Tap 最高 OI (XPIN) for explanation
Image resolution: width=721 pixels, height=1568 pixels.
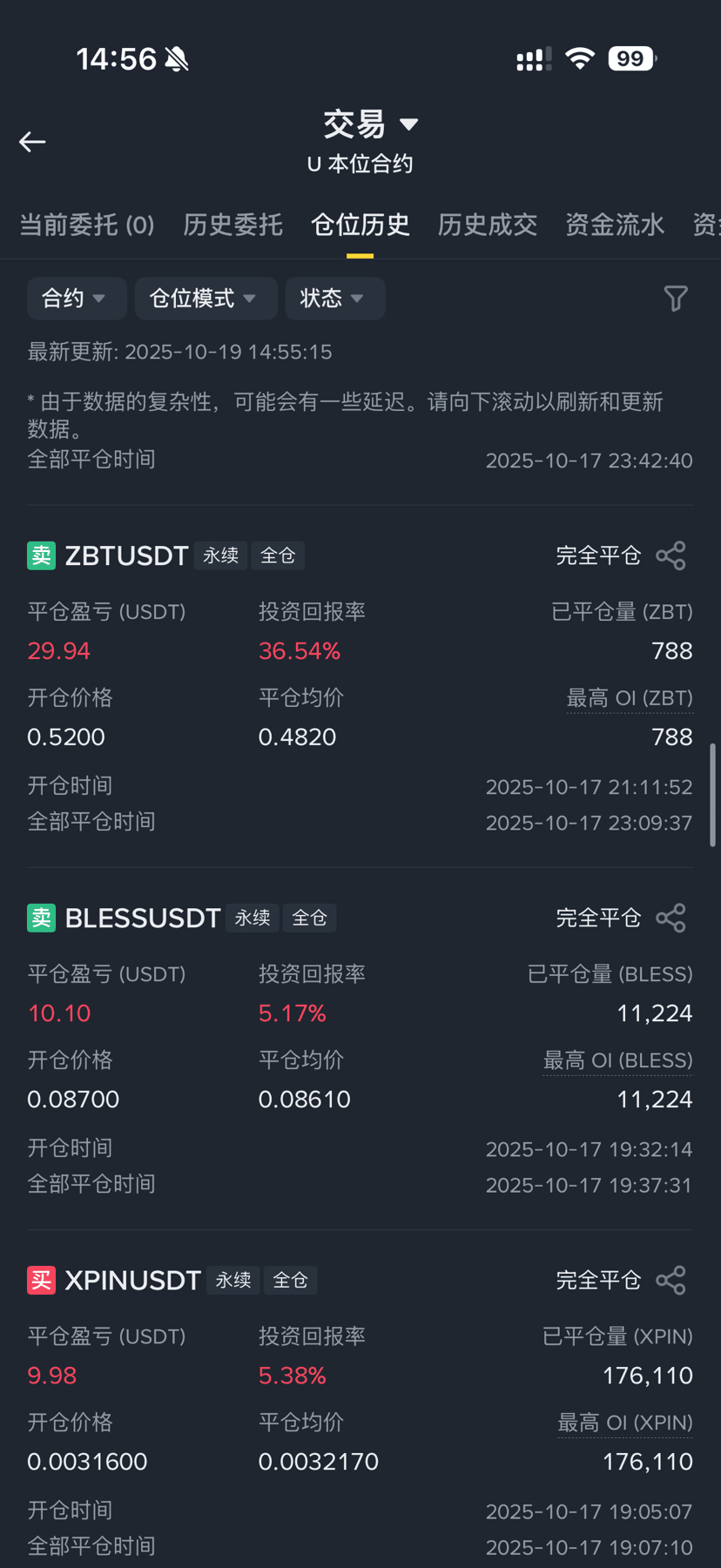tap(624, 1423)
